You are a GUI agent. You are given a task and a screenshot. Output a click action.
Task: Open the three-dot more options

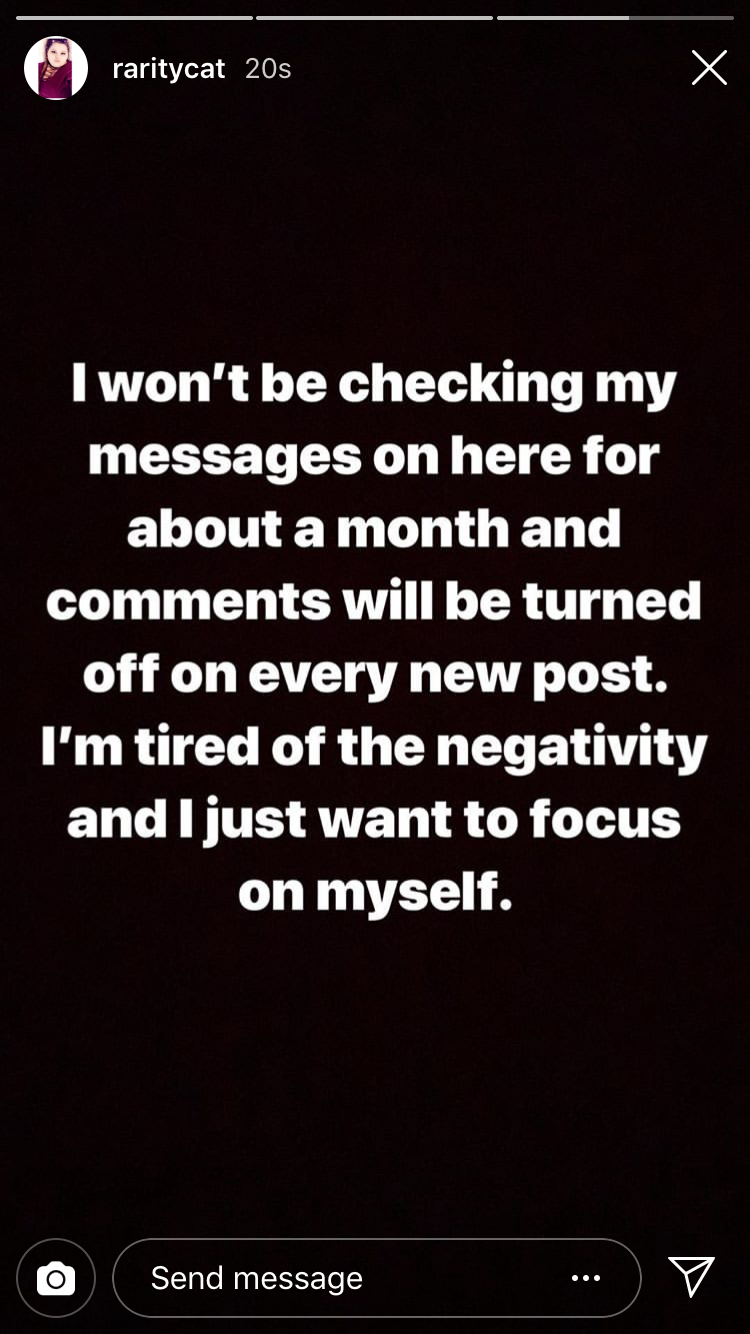tap(586, 1278)
